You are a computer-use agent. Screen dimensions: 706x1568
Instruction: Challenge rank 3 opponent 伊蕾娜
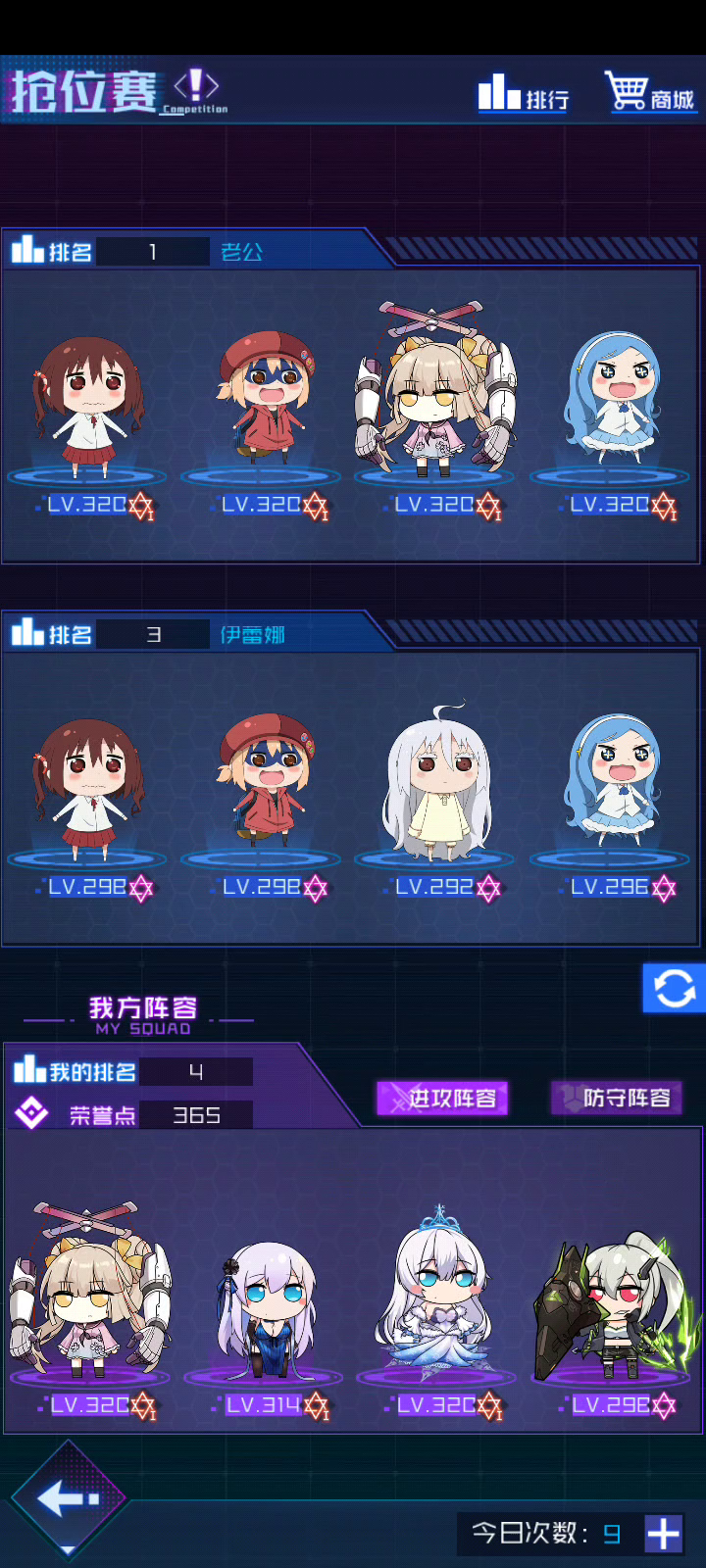pyautogui.click(x=351, y=794)
